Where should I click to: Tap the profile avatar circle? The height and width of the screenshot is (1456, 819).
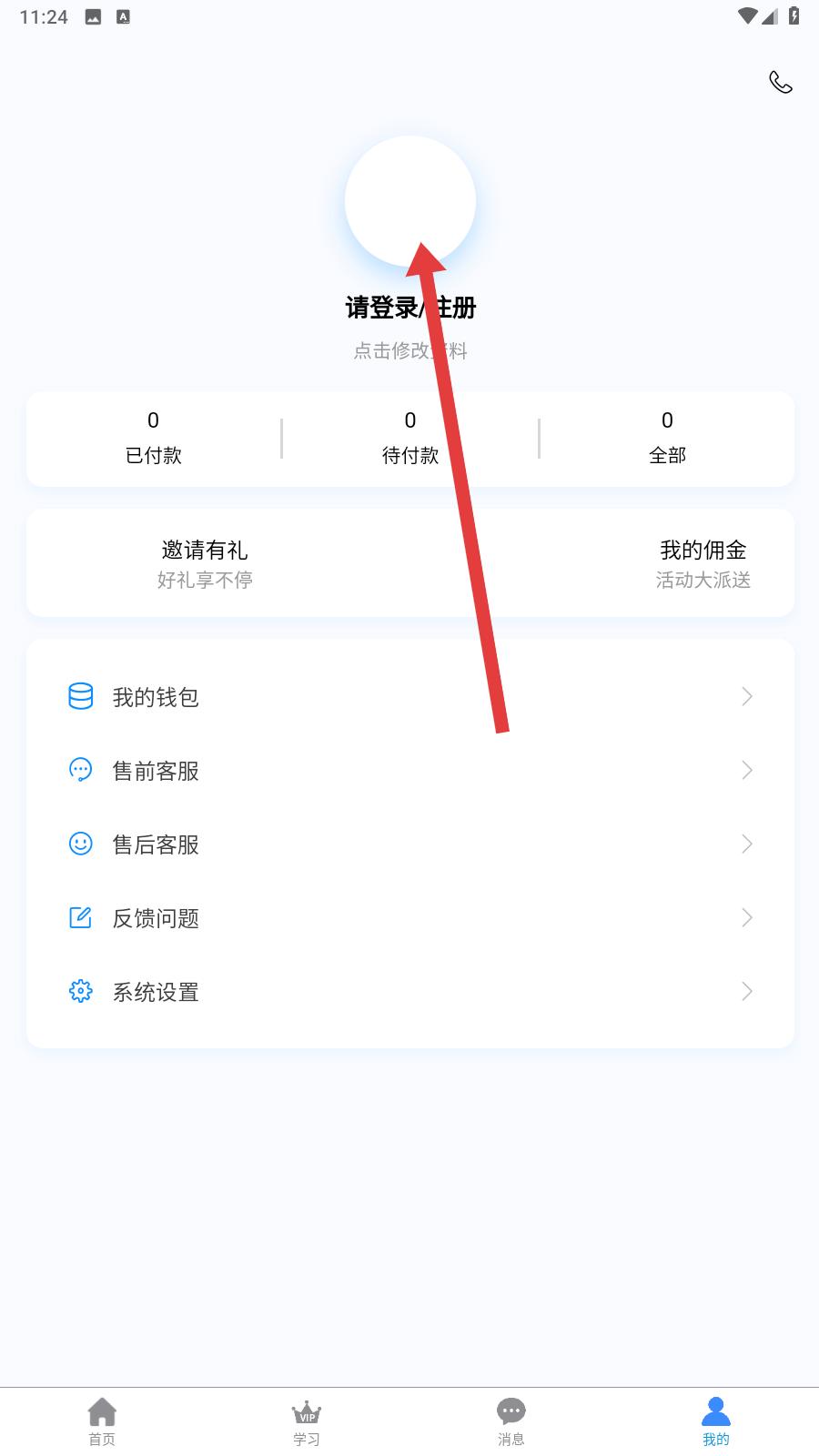pyautogui.click(x=409, y=201)
